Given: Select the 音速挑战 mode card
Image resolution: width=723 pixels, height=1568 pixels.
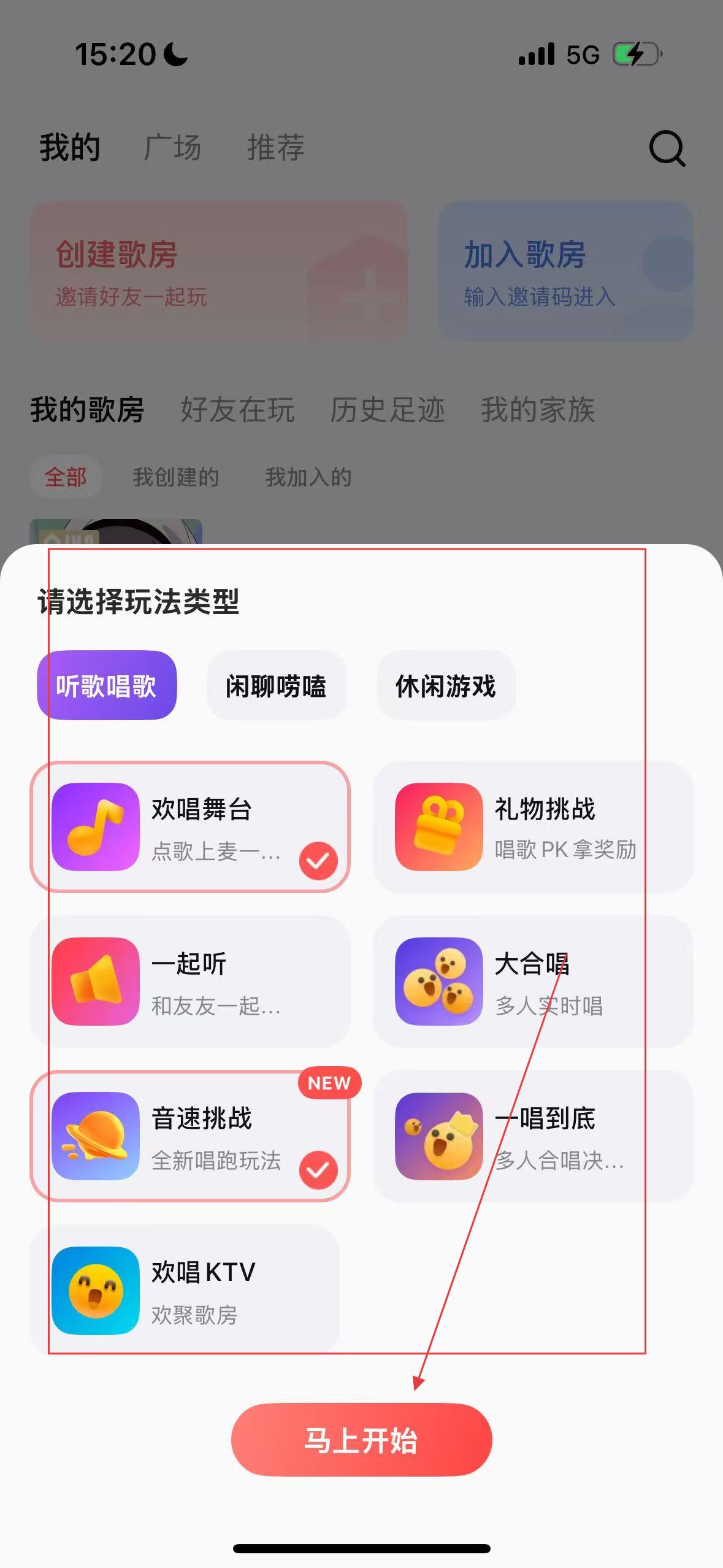Looking at the screenshot, I should (190, 1136).
